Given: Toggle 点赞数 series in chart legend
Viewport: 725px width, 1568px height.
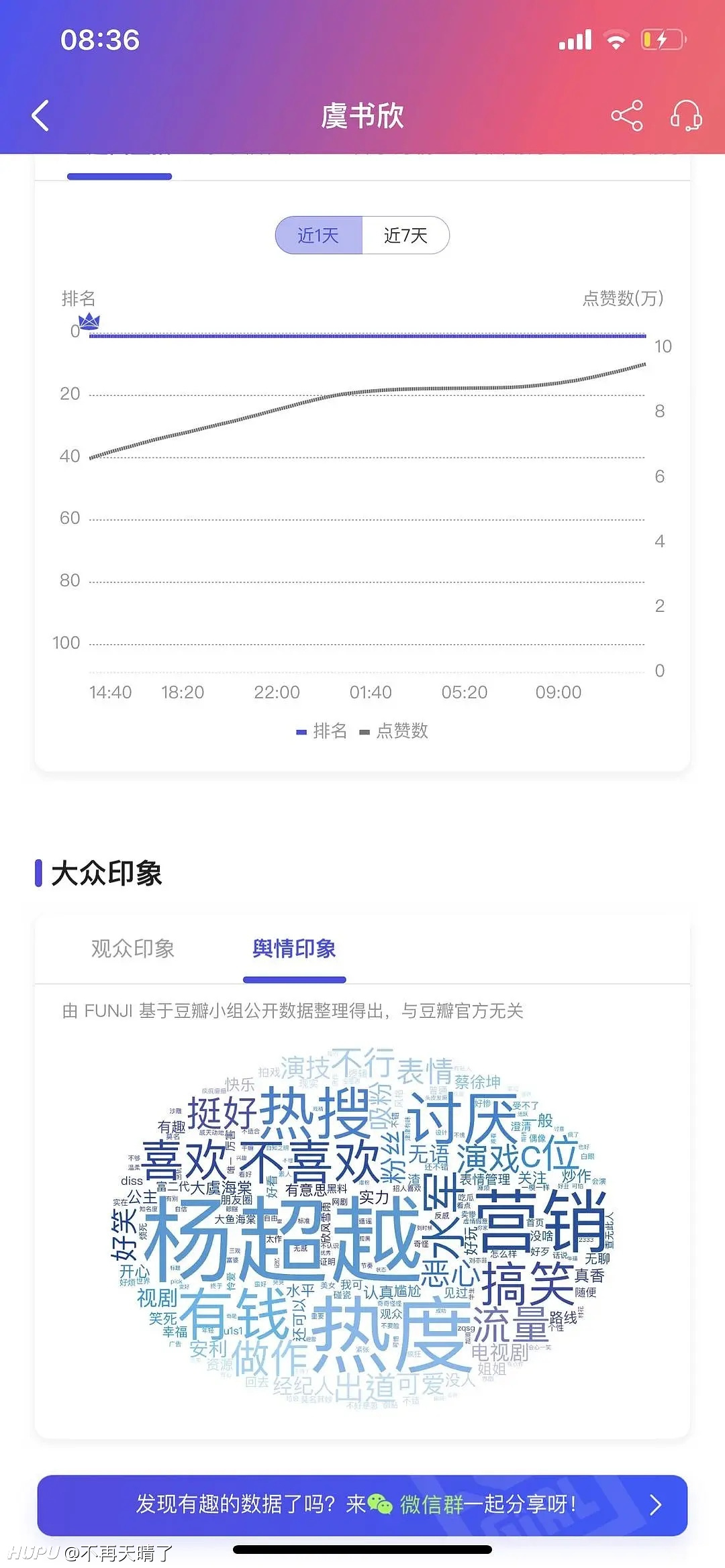Looking at the screenshot, I should (x=394, y=731).
